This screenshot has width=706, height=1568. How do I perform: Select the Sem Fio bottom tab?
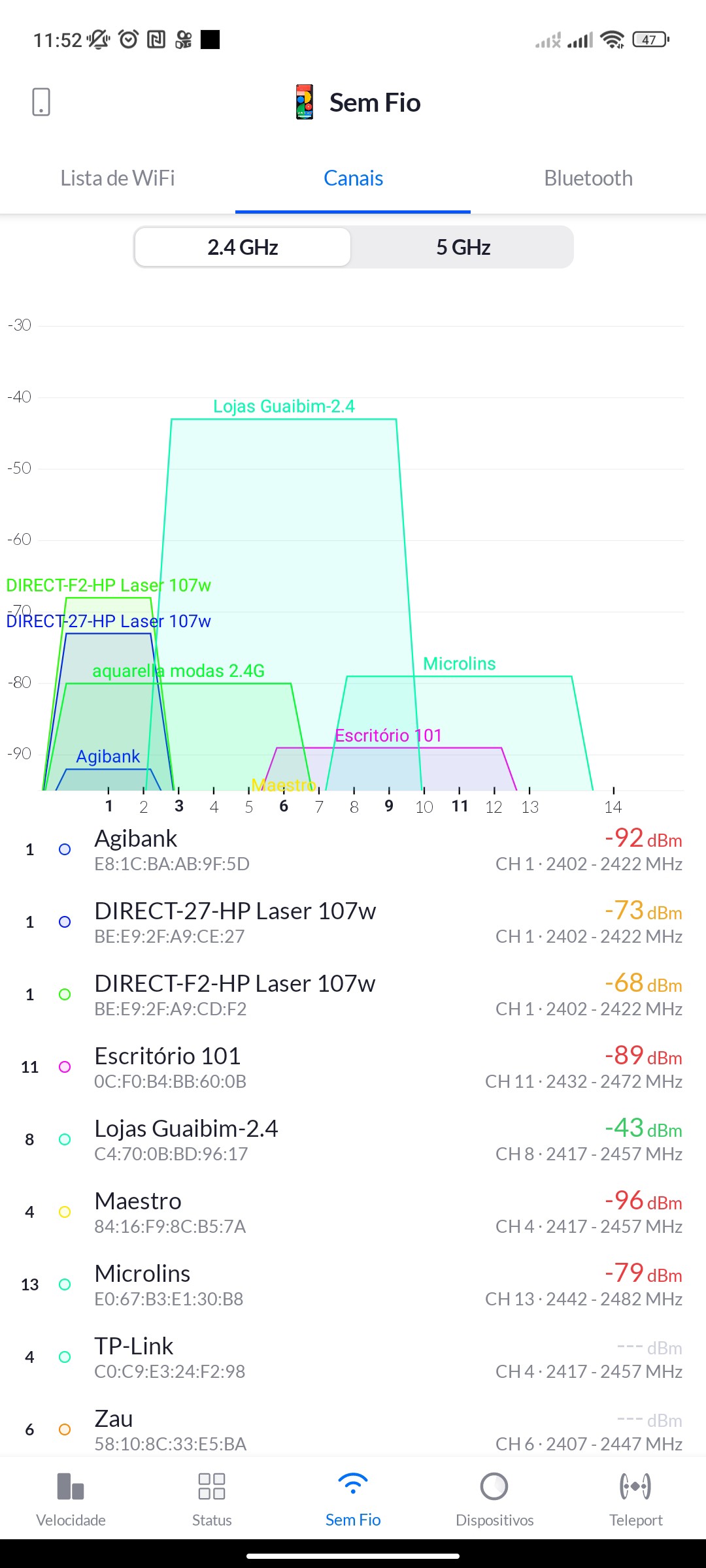pos(353,1499)
